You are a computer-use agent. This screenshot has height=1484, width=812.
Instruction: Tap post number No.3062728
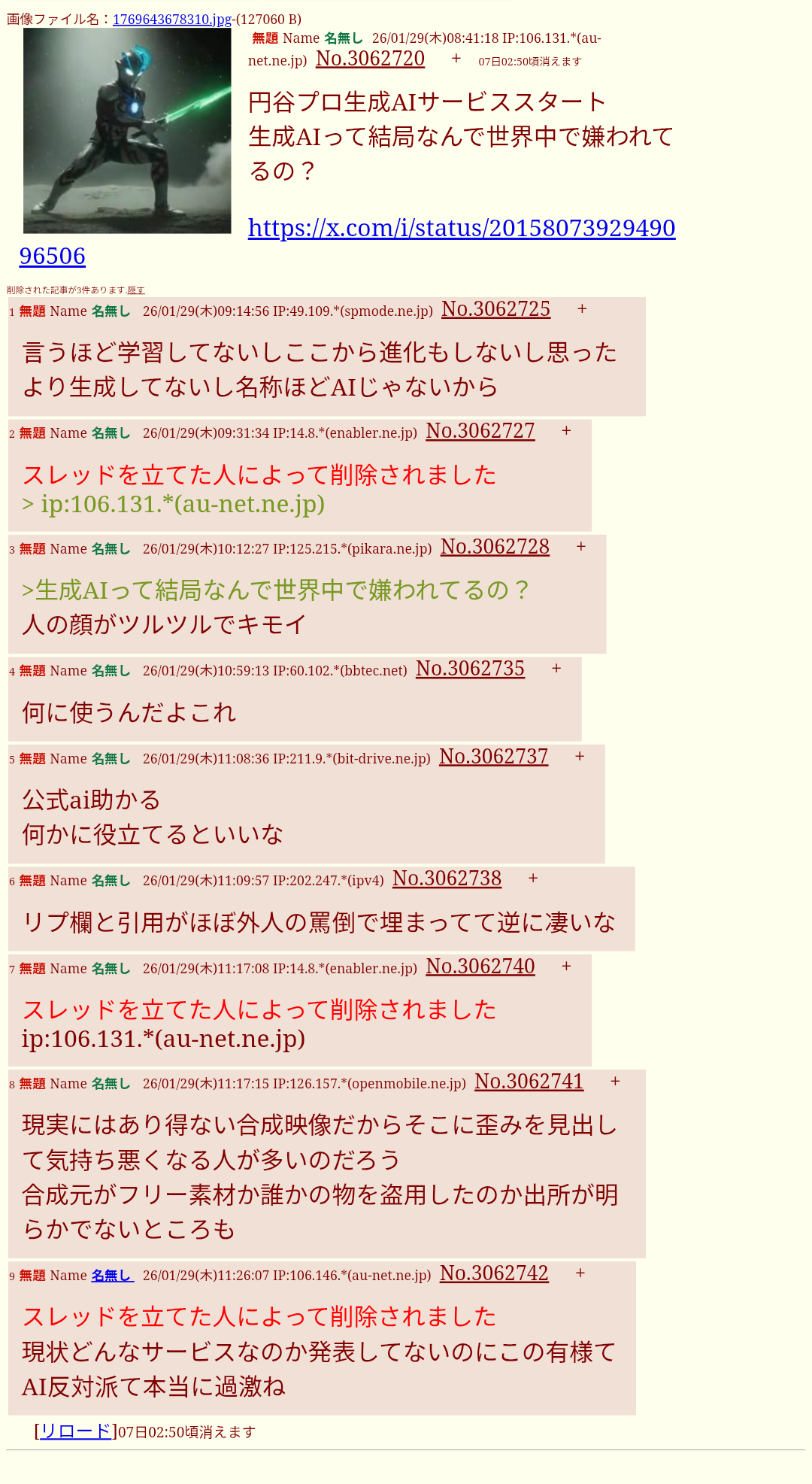495,547
